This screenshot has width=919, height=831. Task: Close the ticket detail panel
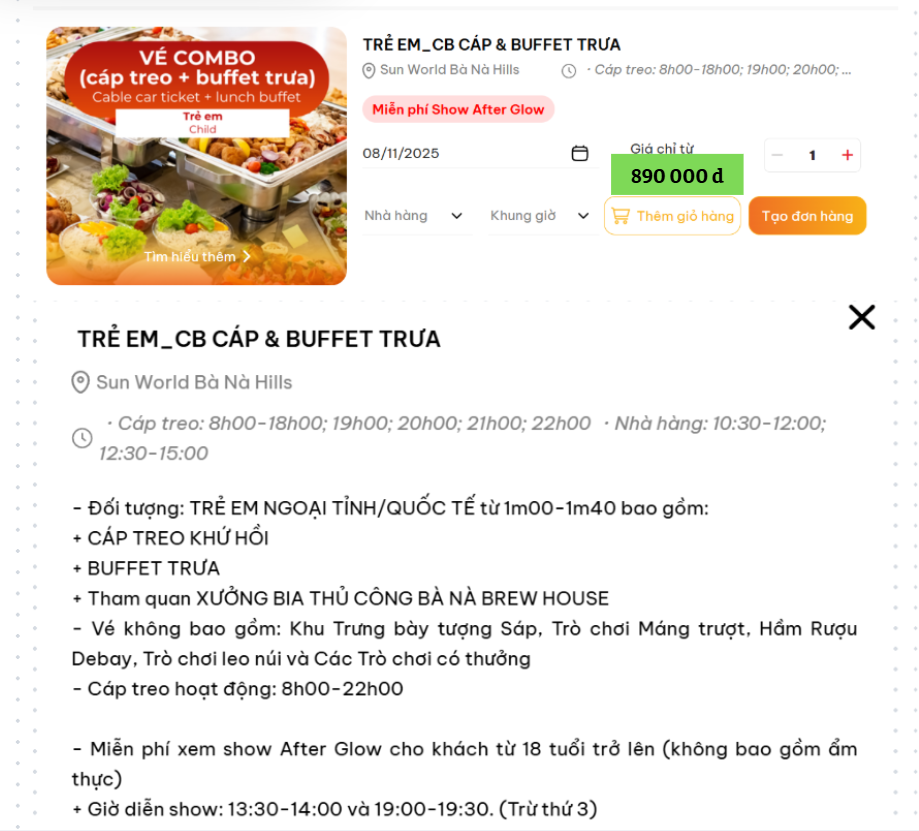coord(861,318)
